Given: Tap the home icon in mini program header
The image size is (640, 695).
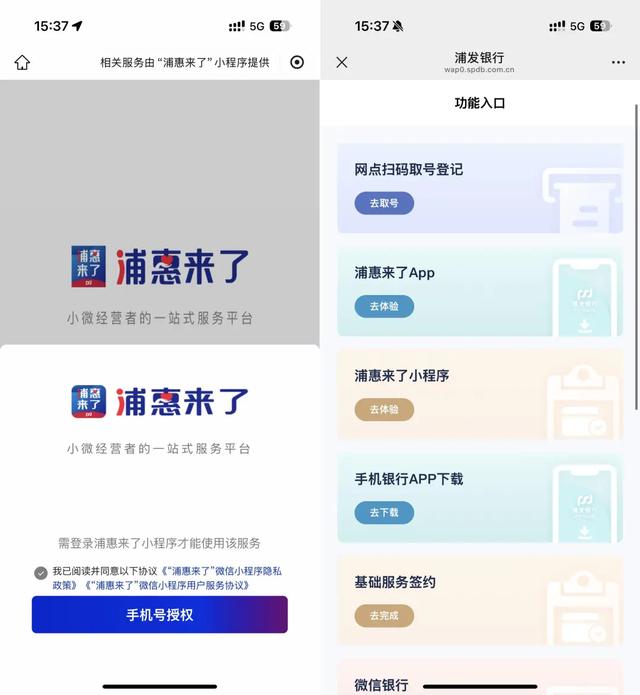Looking at the screenshot, I should pyautogui.click(x=22, y=63).
